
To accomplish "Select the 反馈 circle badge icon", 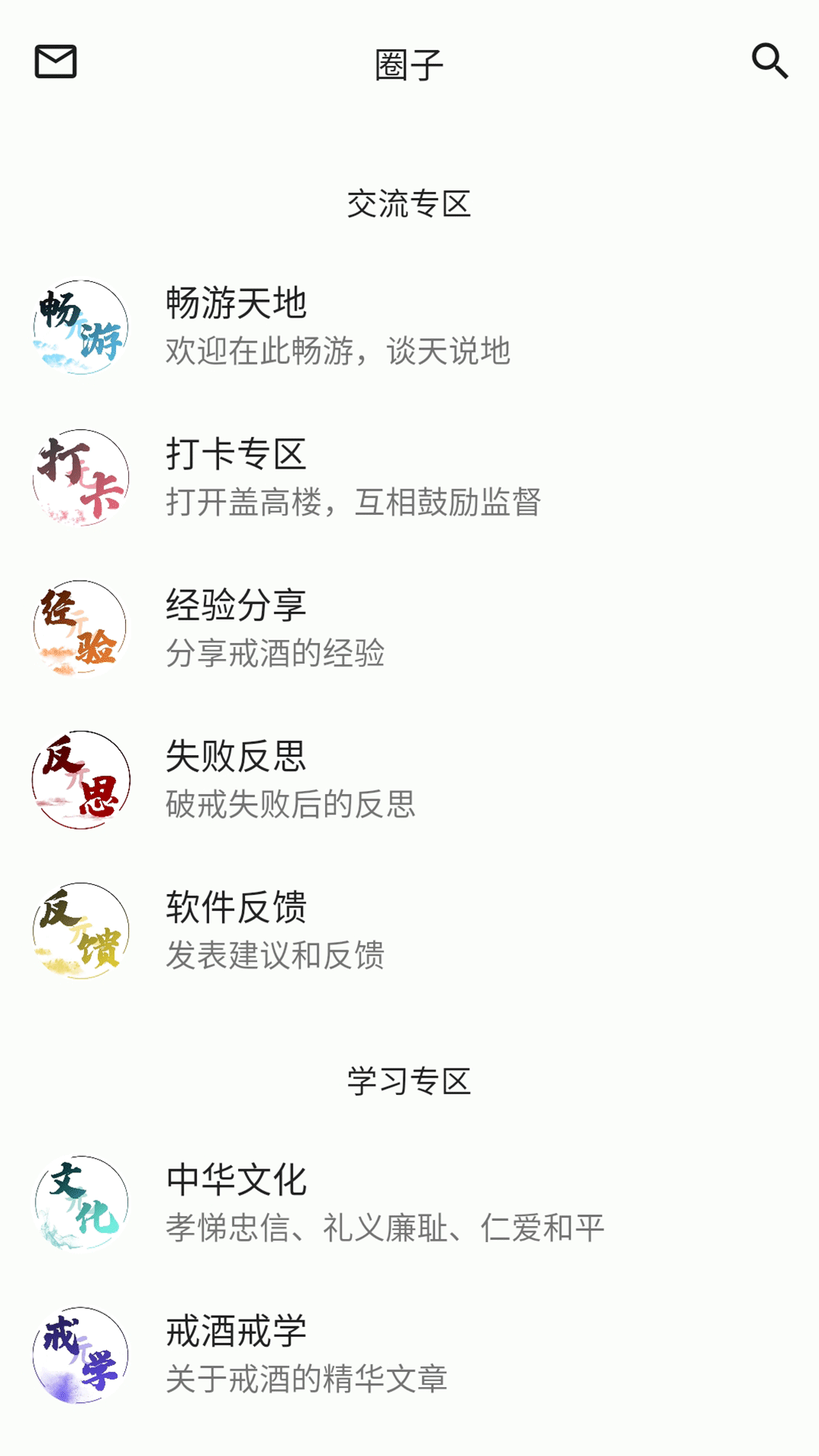I will [x=80, y=931].
